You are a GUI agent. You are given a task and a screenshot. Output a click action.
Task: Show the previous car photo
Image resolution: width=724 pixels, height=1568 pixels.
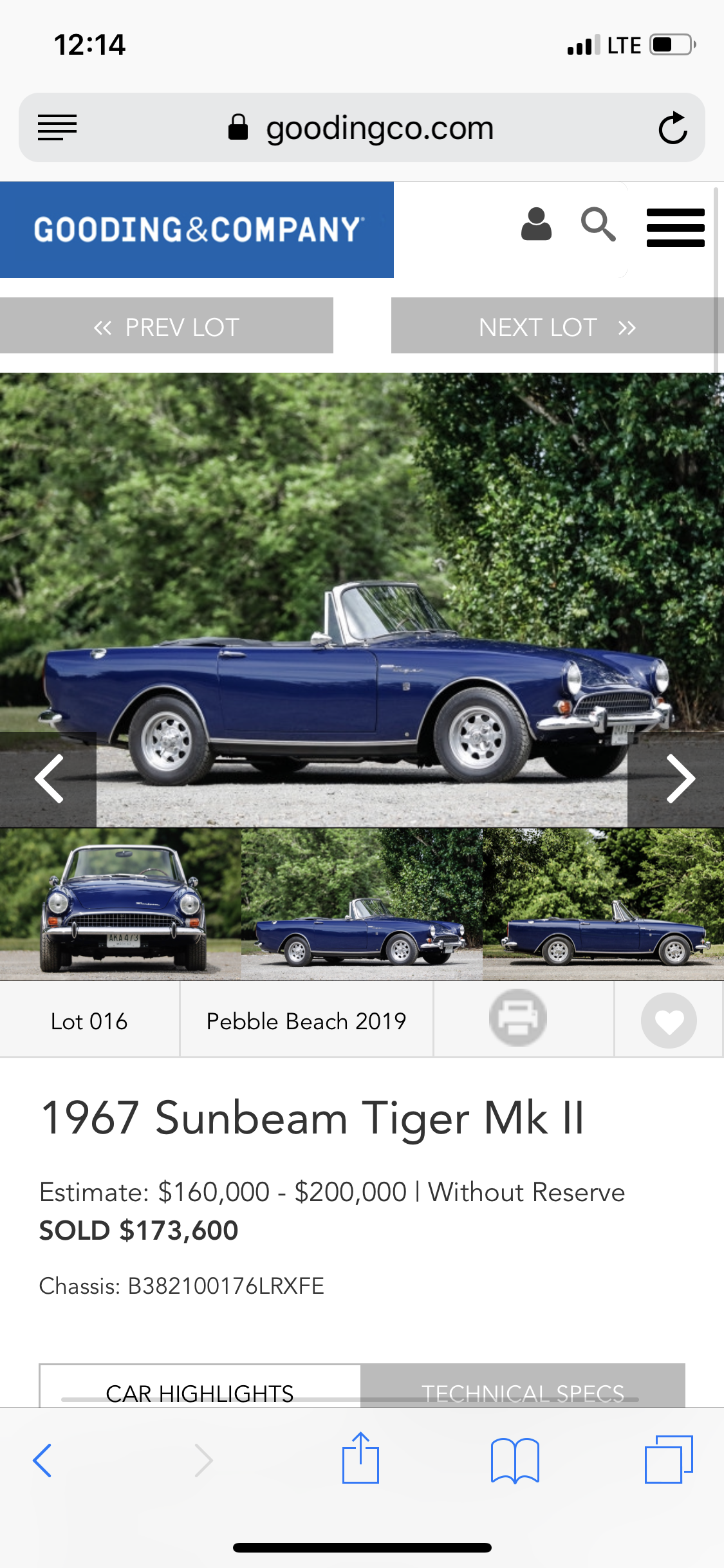[48, 779]
